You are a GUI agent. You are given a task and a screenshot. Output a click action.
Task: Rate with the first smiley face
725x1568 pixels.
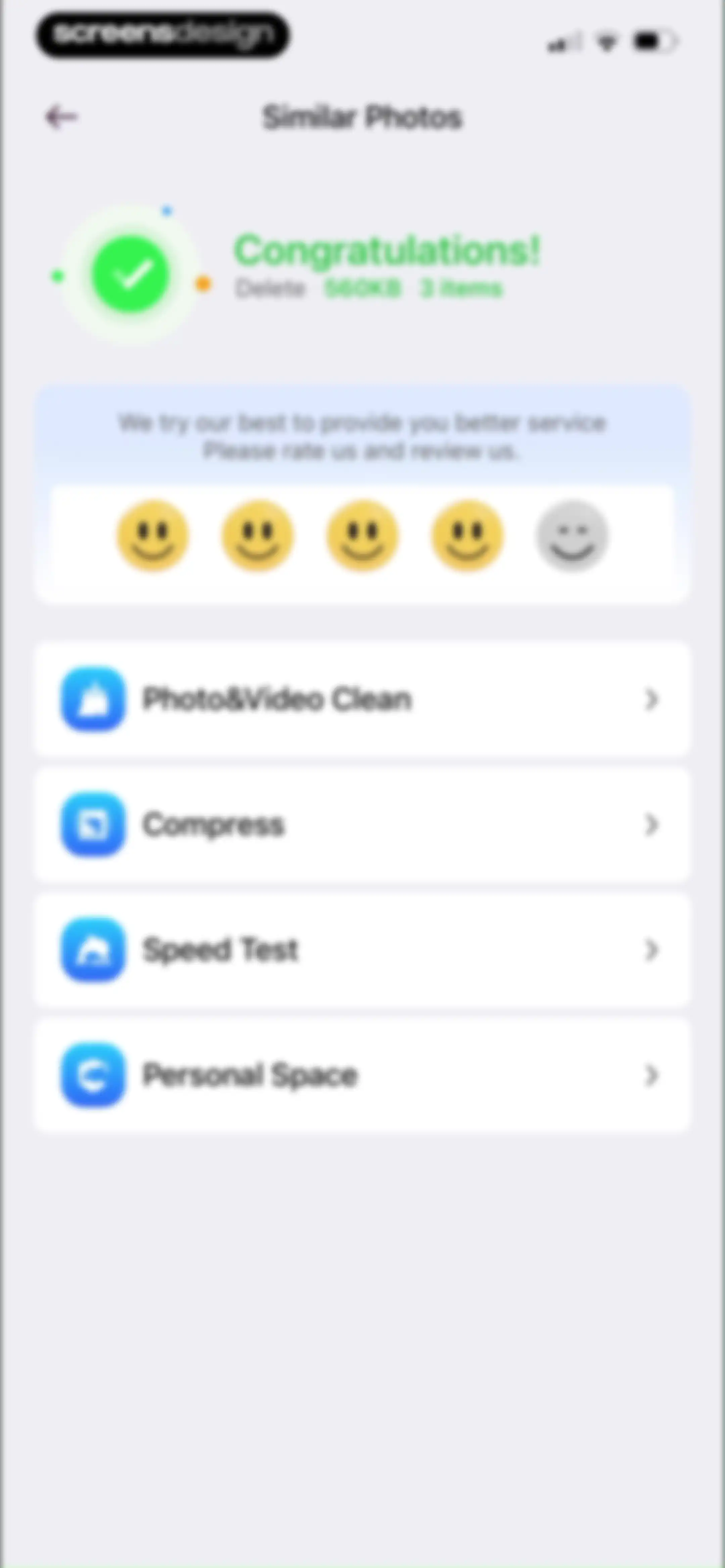tap(153, 536)
